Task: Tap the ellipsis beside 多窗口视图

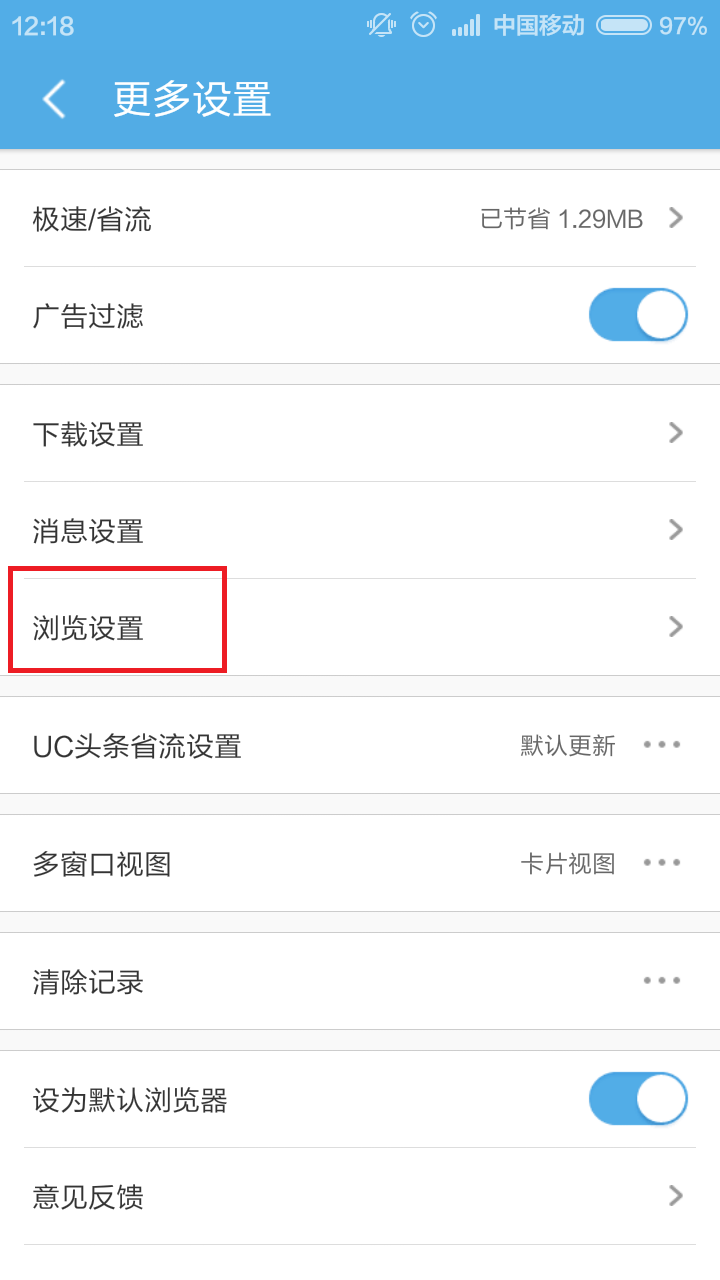Action: tap(662, 862)
